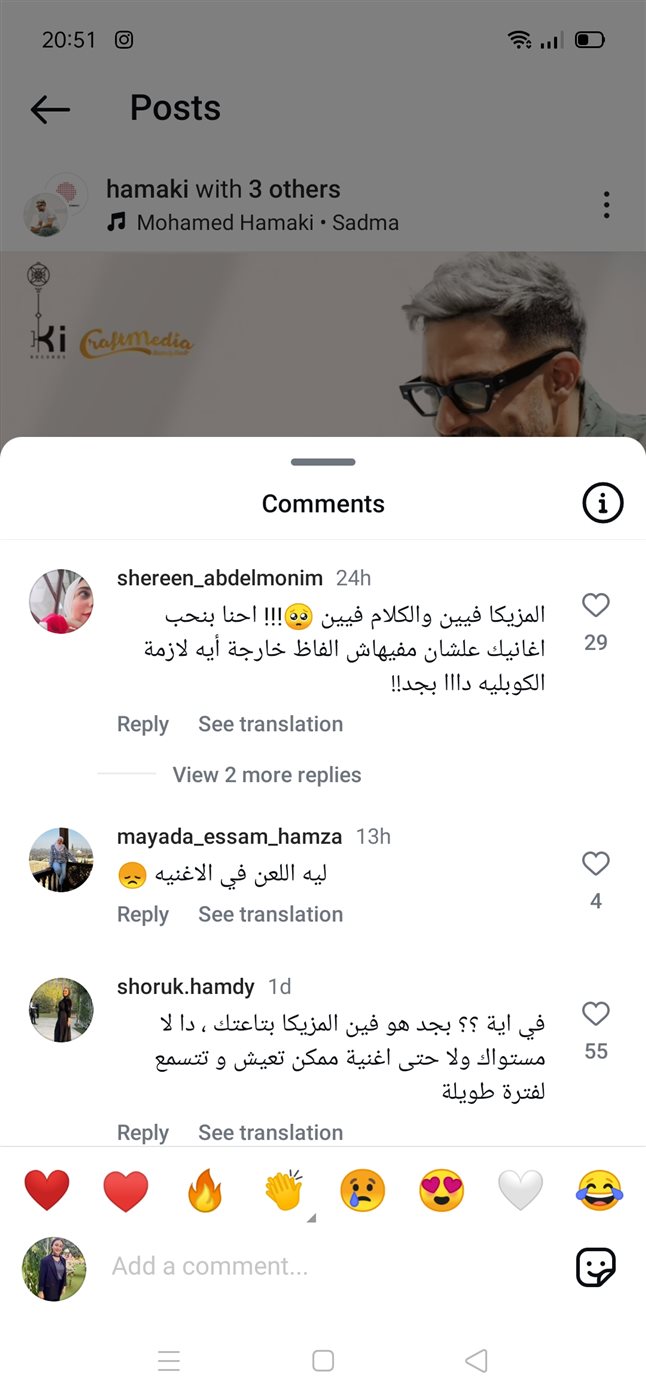Insert the fire emoji reaction
The image size is (646, 1400).
[205, 1192]
